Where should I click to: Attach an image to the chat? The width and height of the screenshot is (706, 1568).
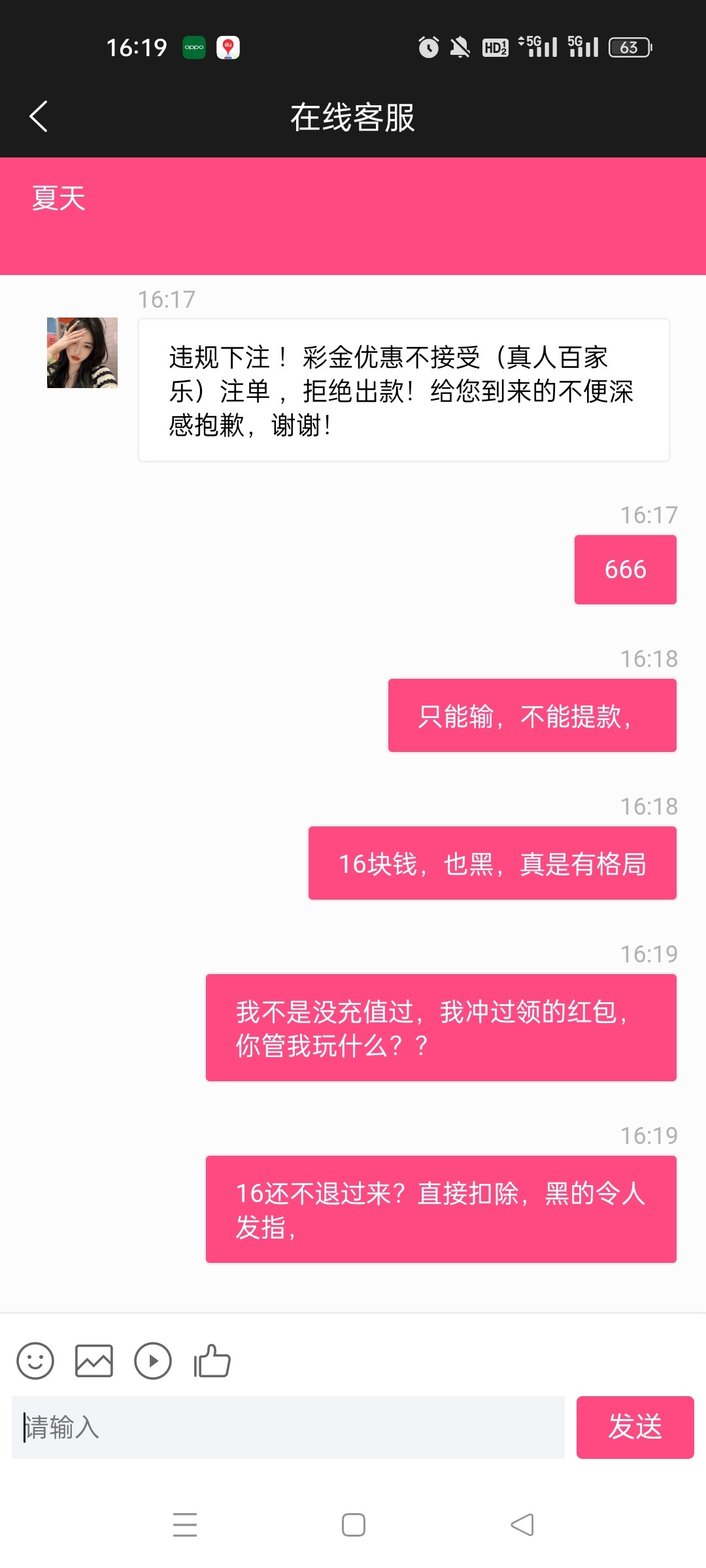point(94,1361)
